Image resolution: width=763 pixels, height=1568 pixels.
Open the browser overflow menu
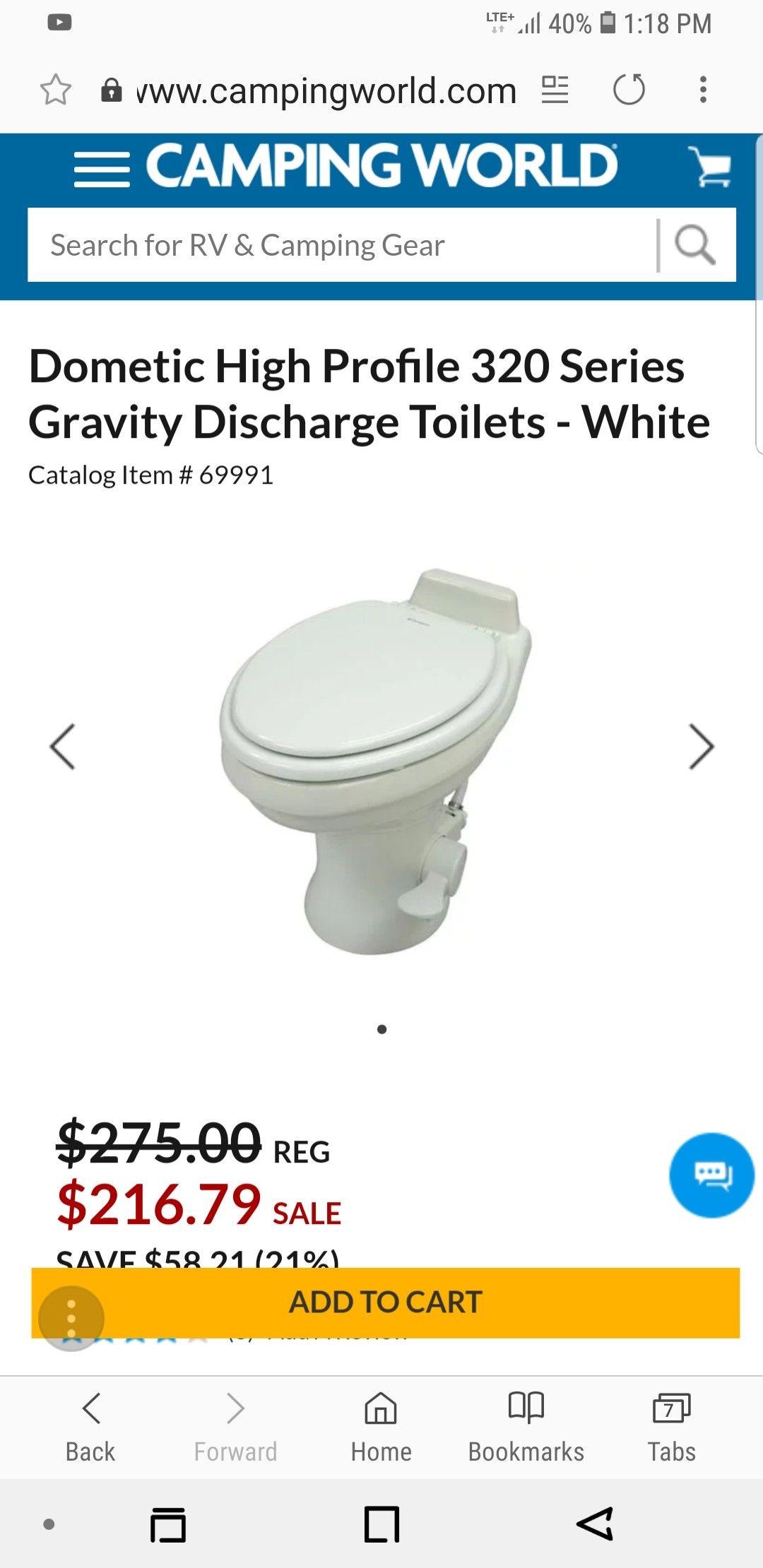coord(703,90)
